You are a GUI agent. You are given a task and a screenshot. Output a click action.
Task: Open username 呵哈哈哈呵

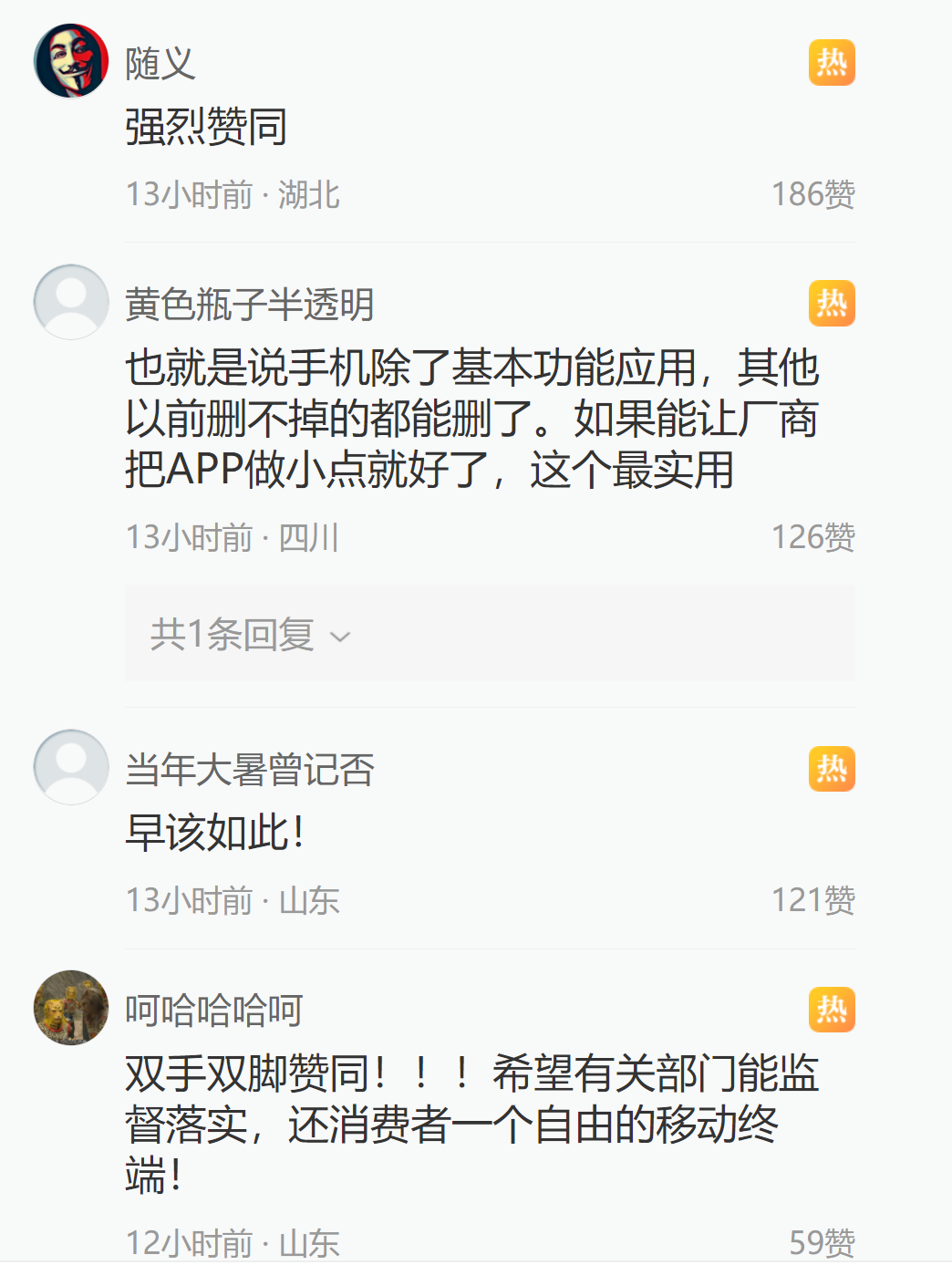pyautogui.click(x=213, y=1011)
